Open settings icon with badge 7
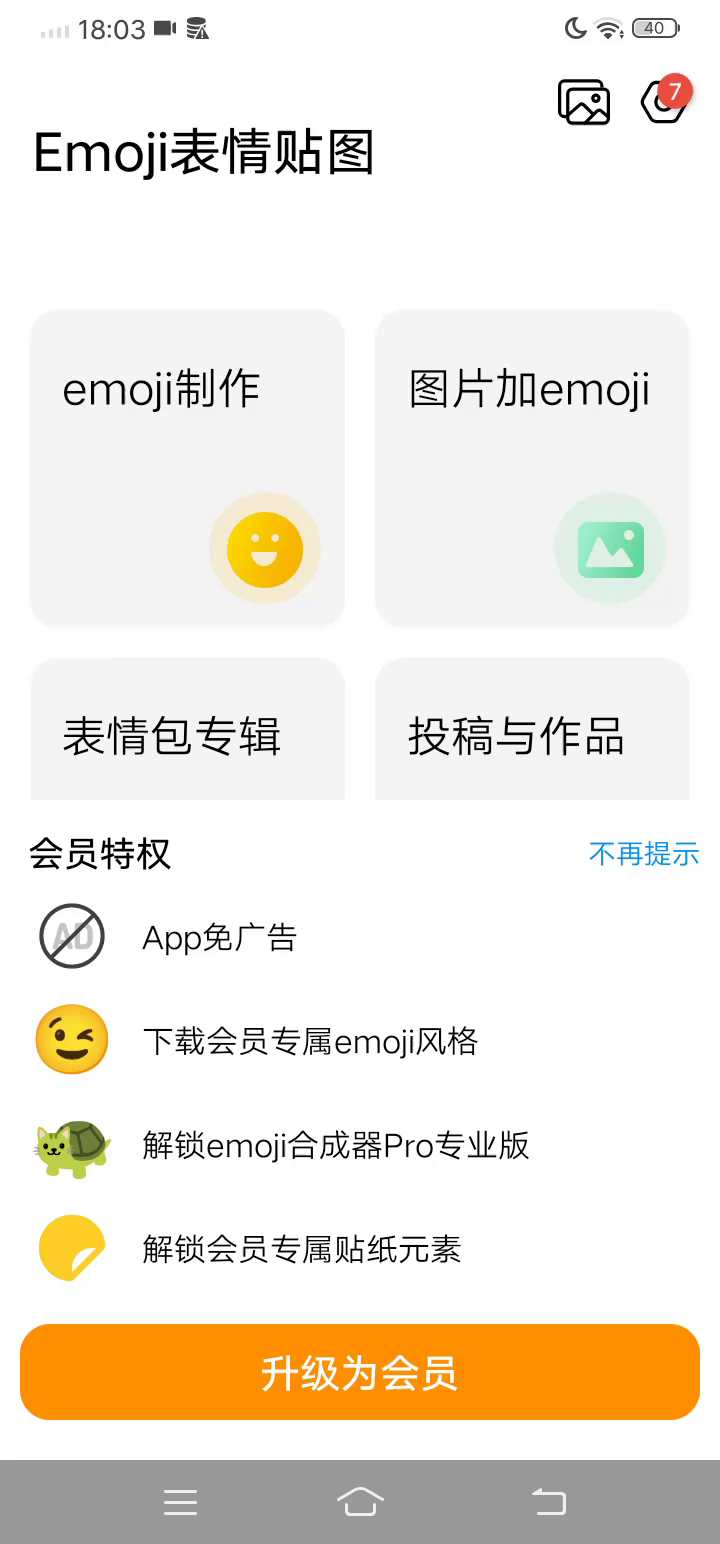 [663, 102]
